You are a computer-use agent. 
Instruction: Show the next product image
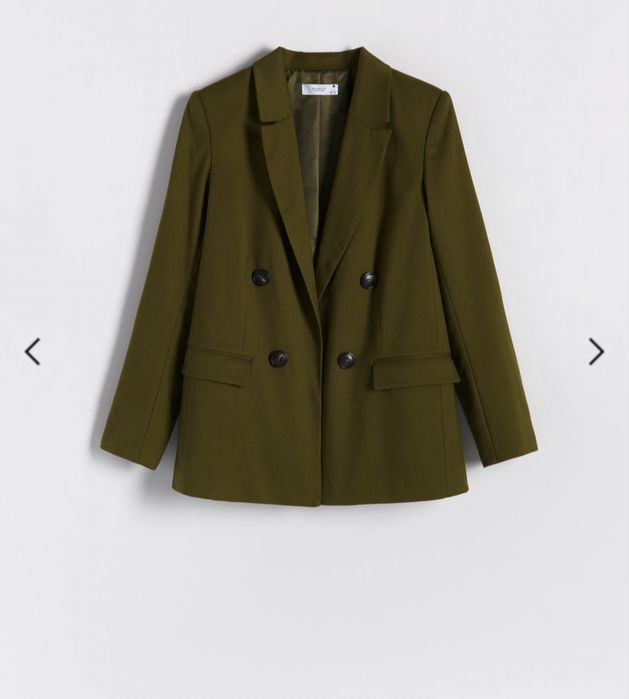(596, 351)
